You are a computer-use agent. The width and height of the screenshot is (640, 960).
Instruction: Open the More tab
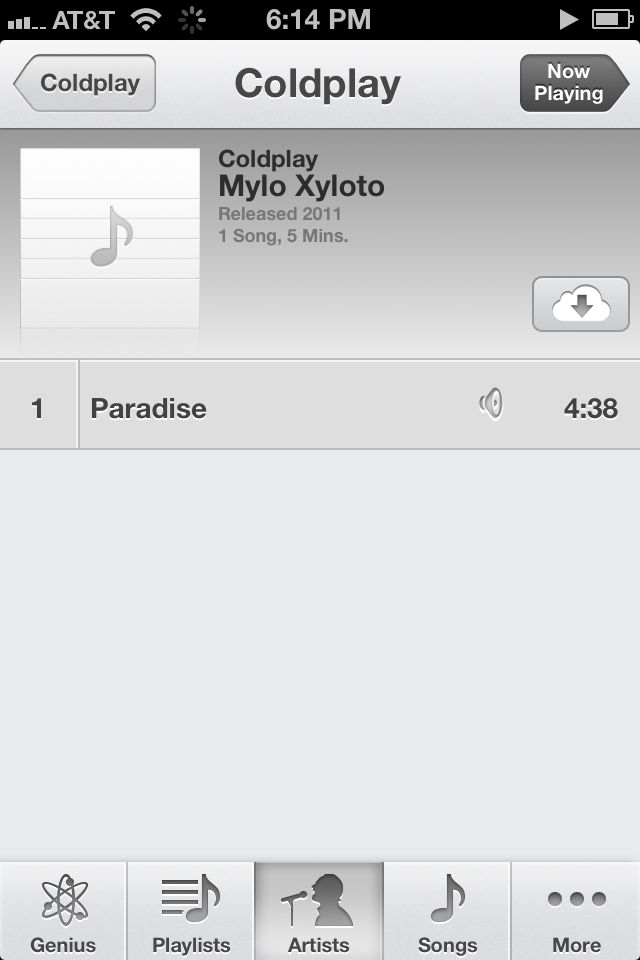tap(576, 912)
